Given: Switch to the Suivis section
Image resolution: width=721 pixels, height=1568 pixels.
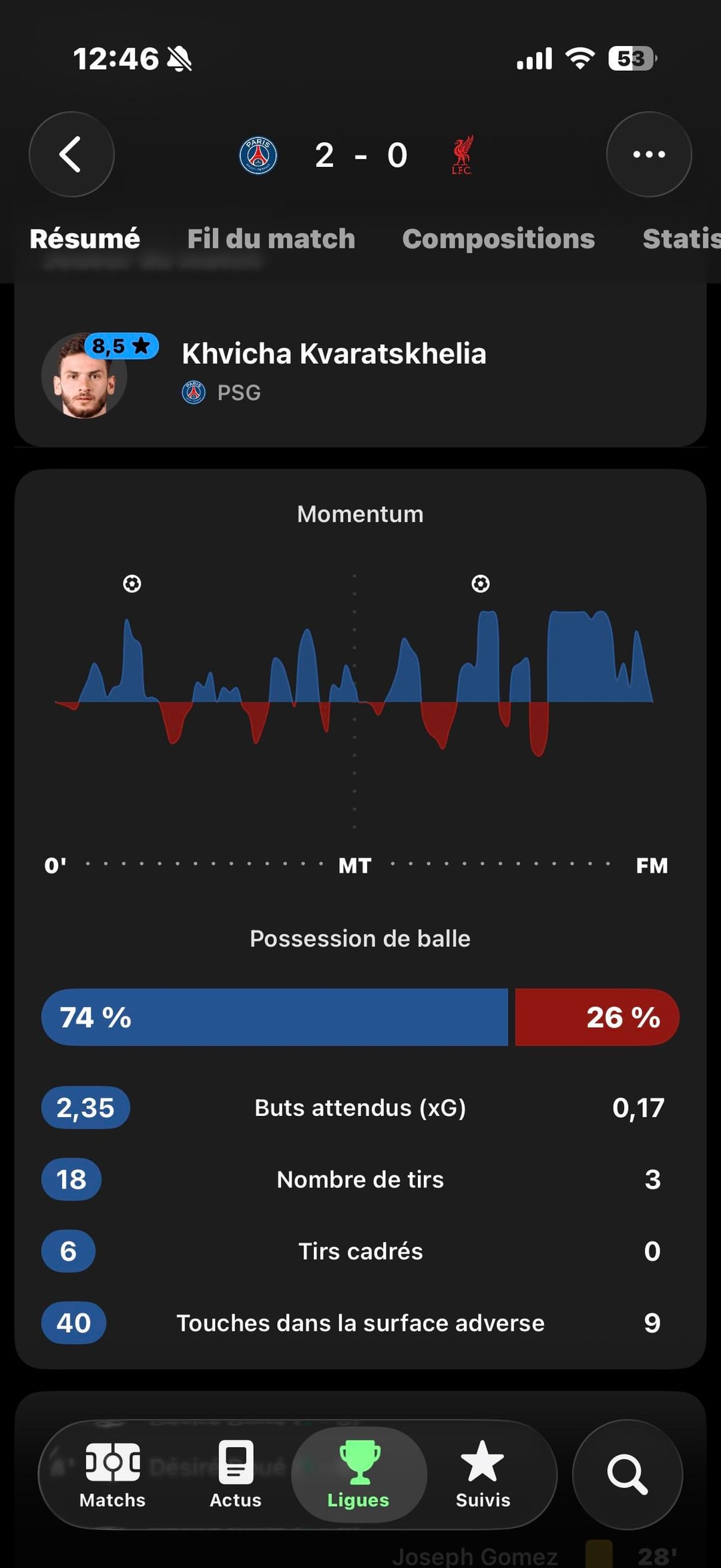Looking at the screenshot, I should pyautogui.click(x=483, y=1475).
